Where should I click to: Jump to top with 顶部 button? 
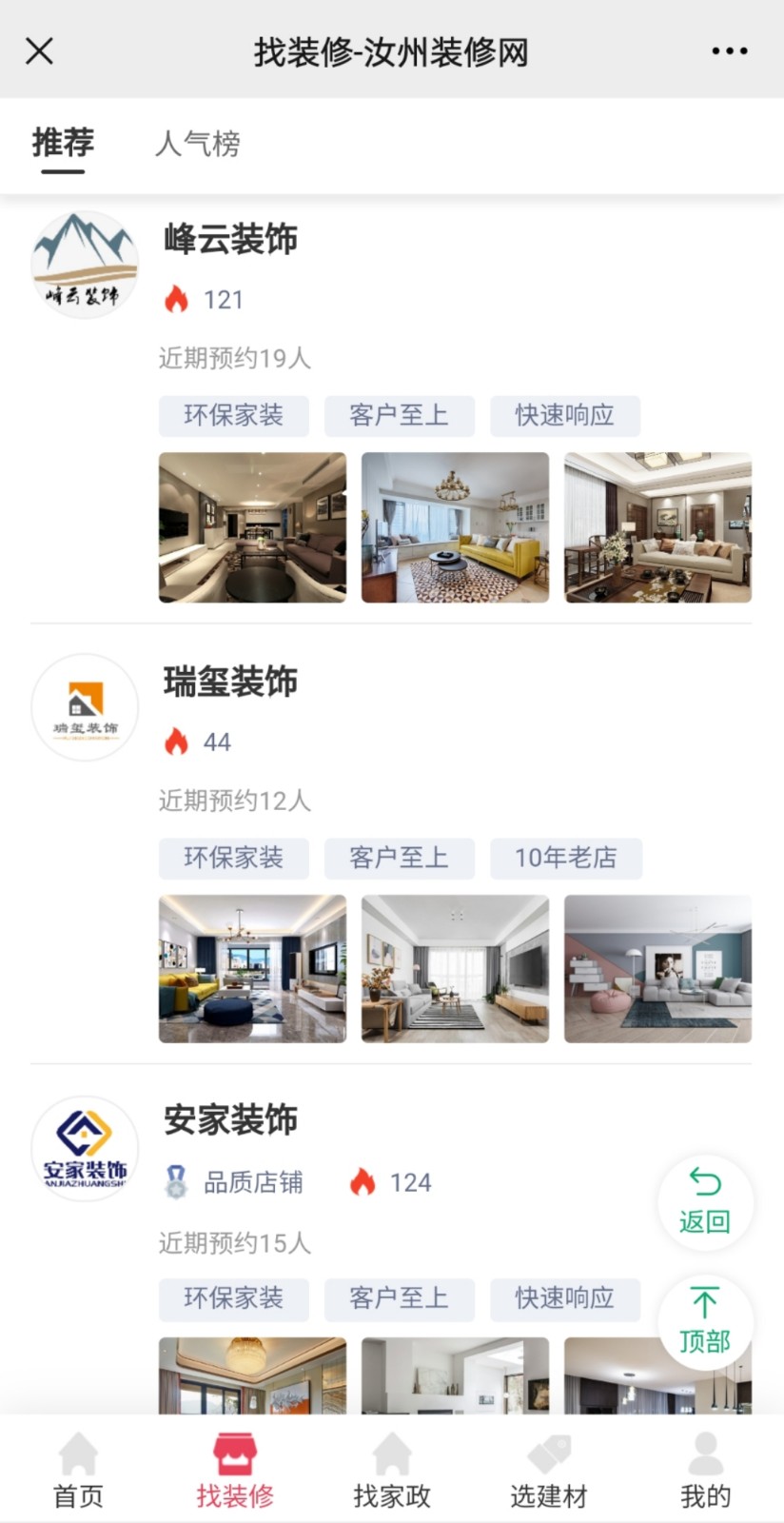click(x=705, y=1321)
